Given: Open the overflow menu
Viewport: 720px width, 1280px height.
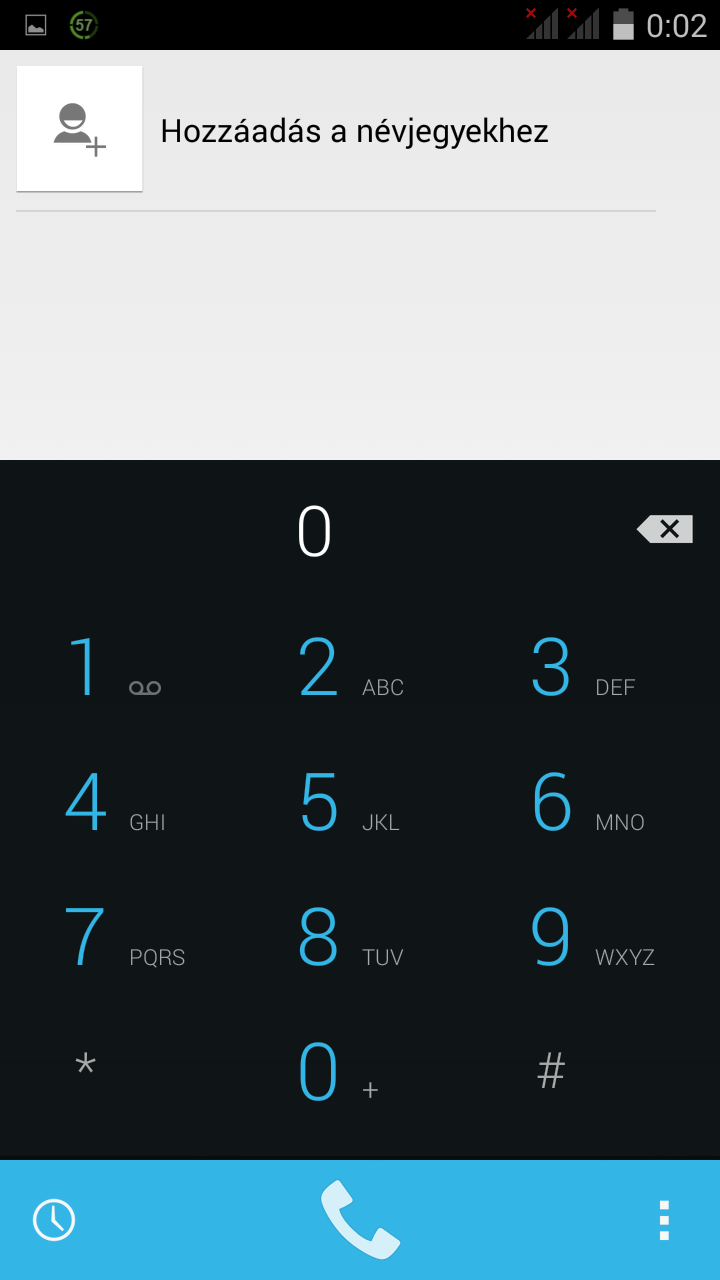Looking at the screenshot, I should [x=663, y=1220].
